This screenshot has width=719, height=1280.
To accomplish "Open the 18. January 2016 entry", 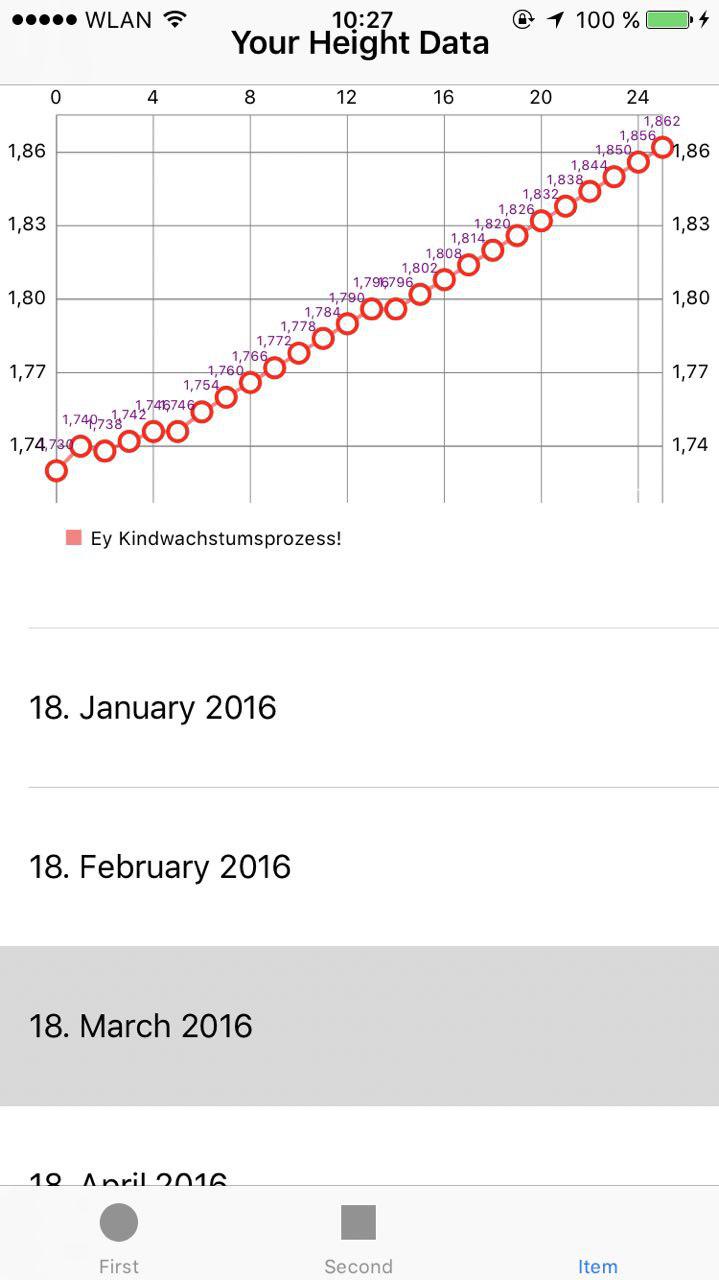I will [359, 708].
